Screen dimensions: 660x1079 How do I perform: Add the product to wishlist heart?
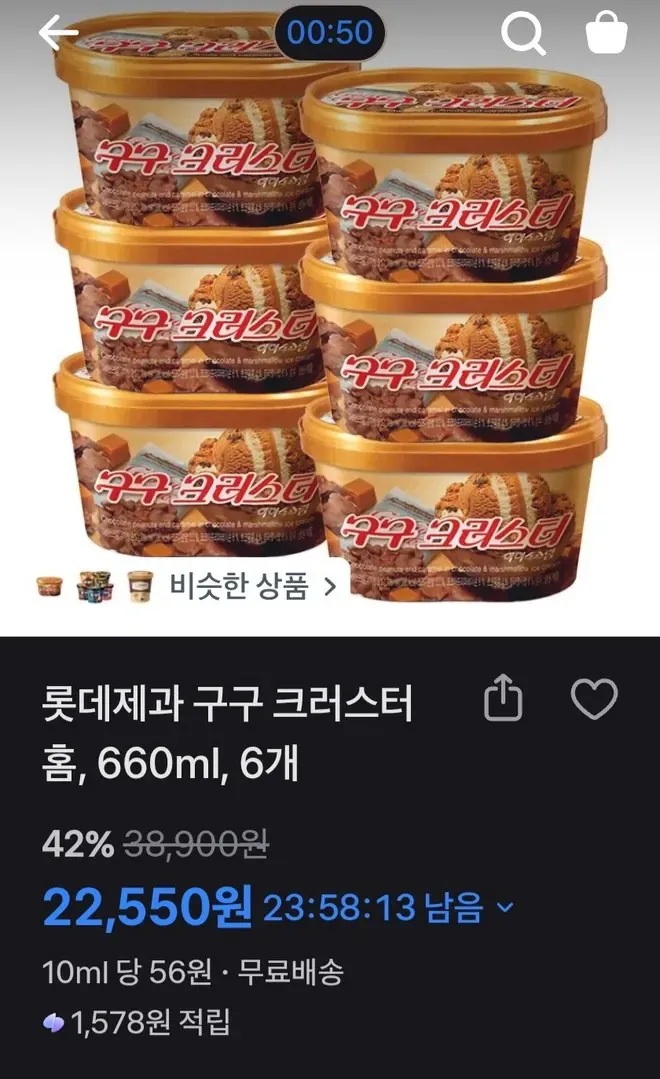(x=594, y=700)
